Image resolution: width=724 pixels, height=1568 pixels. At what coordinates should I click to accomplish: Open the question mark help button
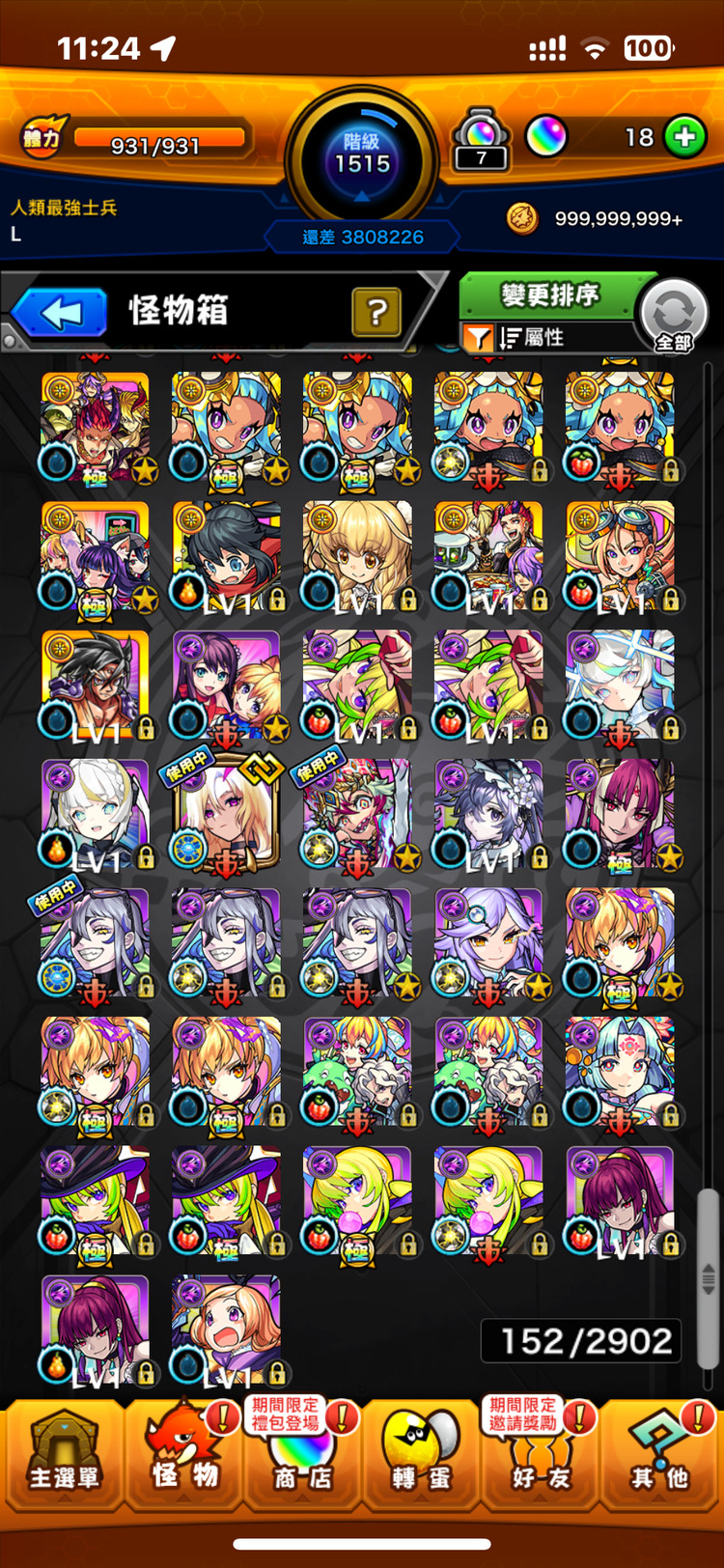[376, 312]
